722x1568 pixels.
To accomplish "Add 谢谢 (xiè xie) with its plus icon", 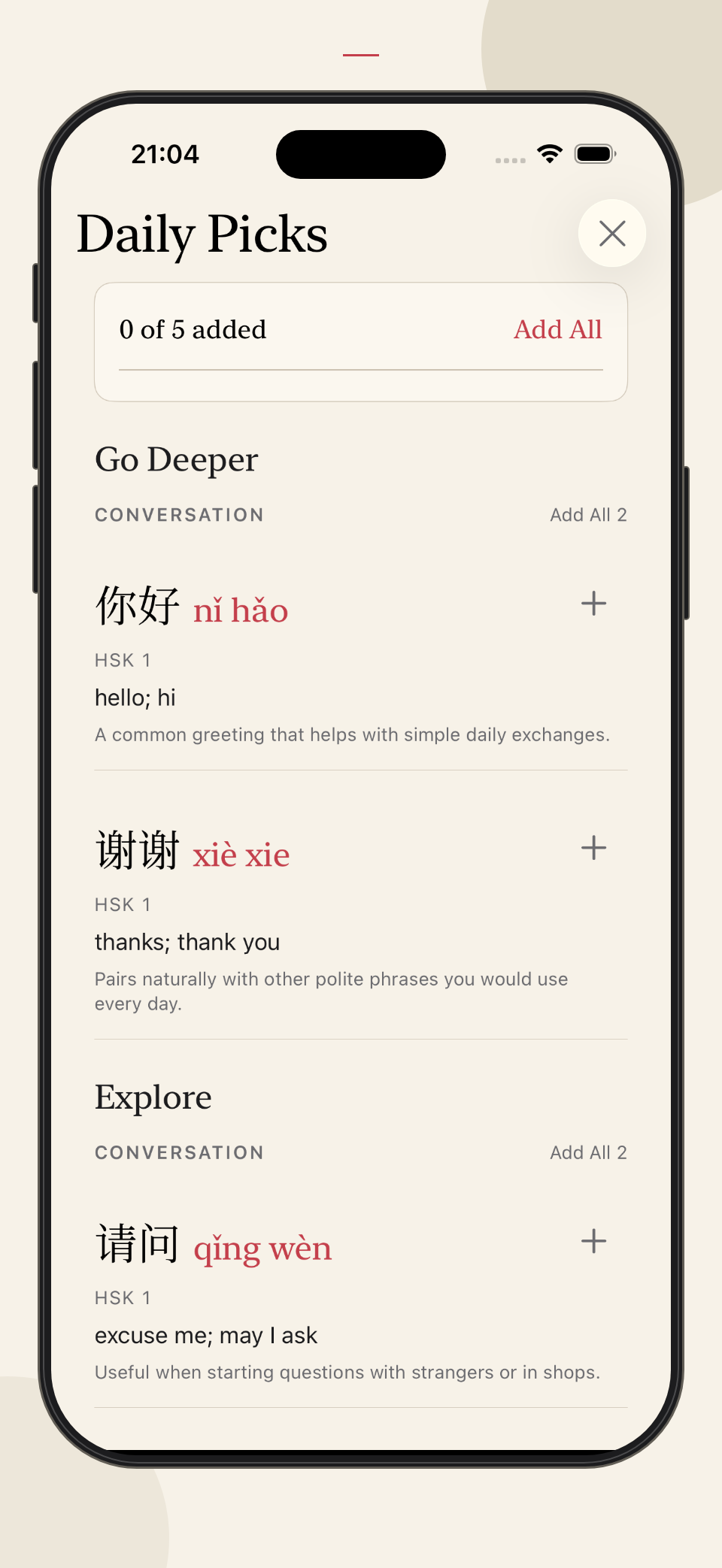I will tap(593, 848).
